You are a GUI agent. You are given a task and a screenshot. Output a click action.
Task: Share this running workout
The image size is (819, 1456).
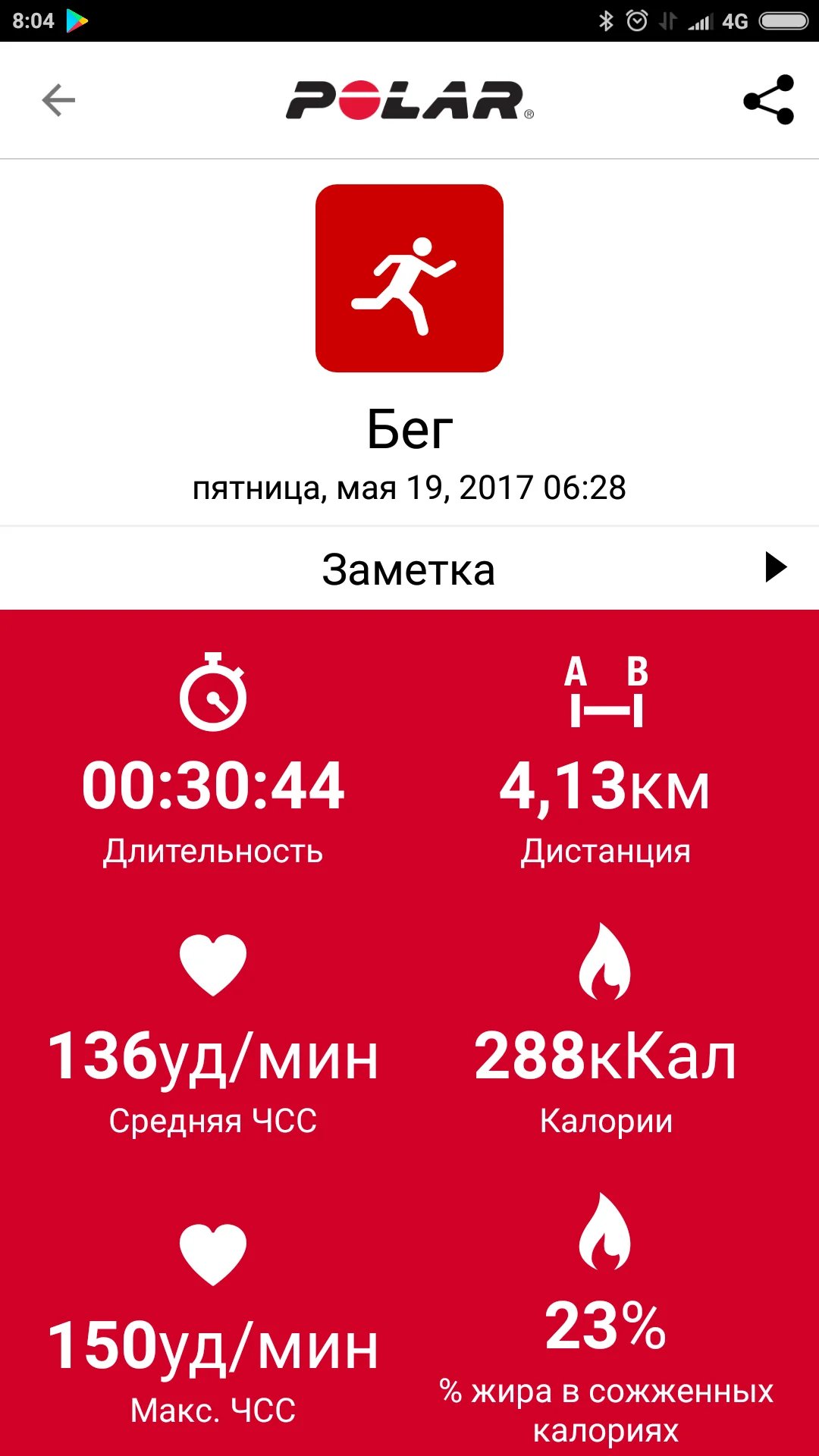click(x=768, y=99)
